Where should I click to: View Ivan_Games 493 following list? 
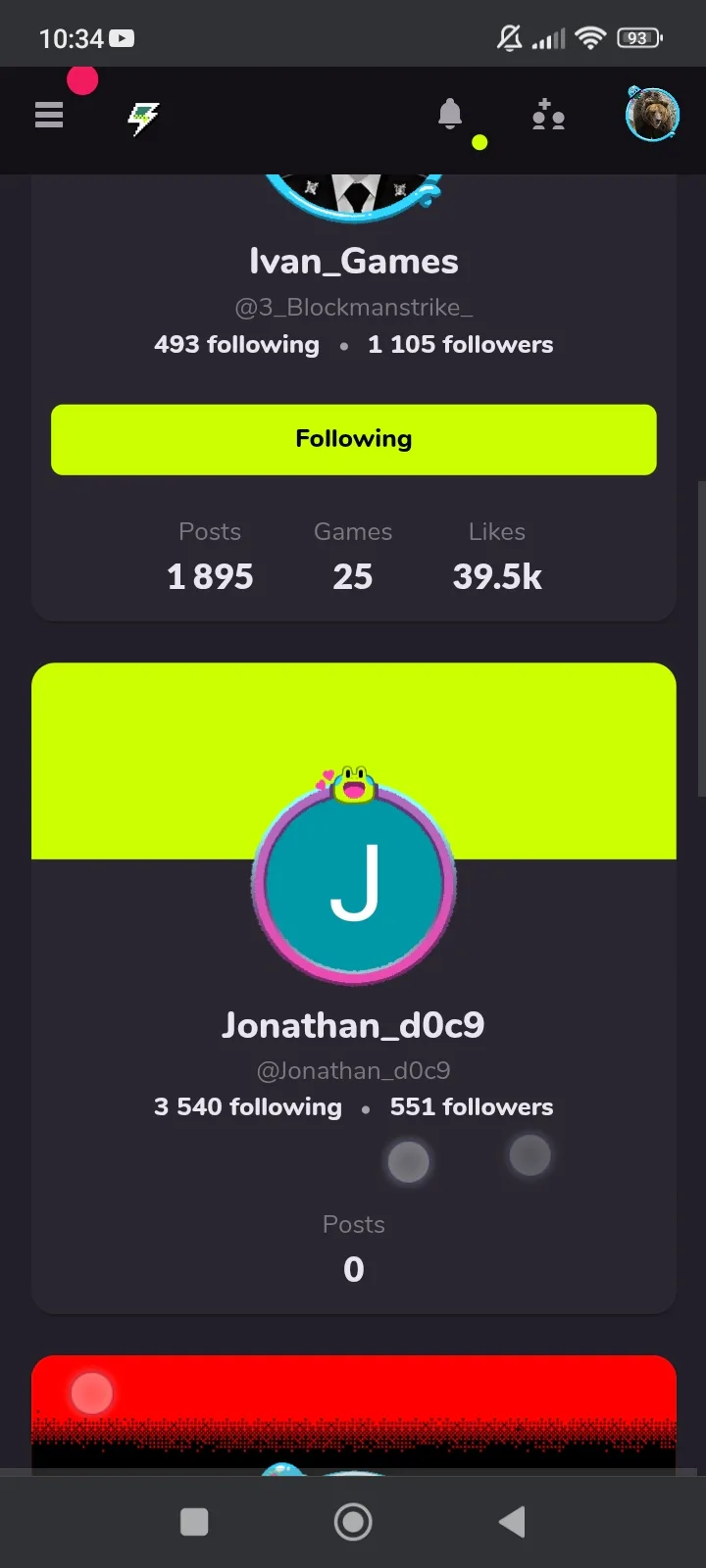pyautogui.click(x=236, y=345)
